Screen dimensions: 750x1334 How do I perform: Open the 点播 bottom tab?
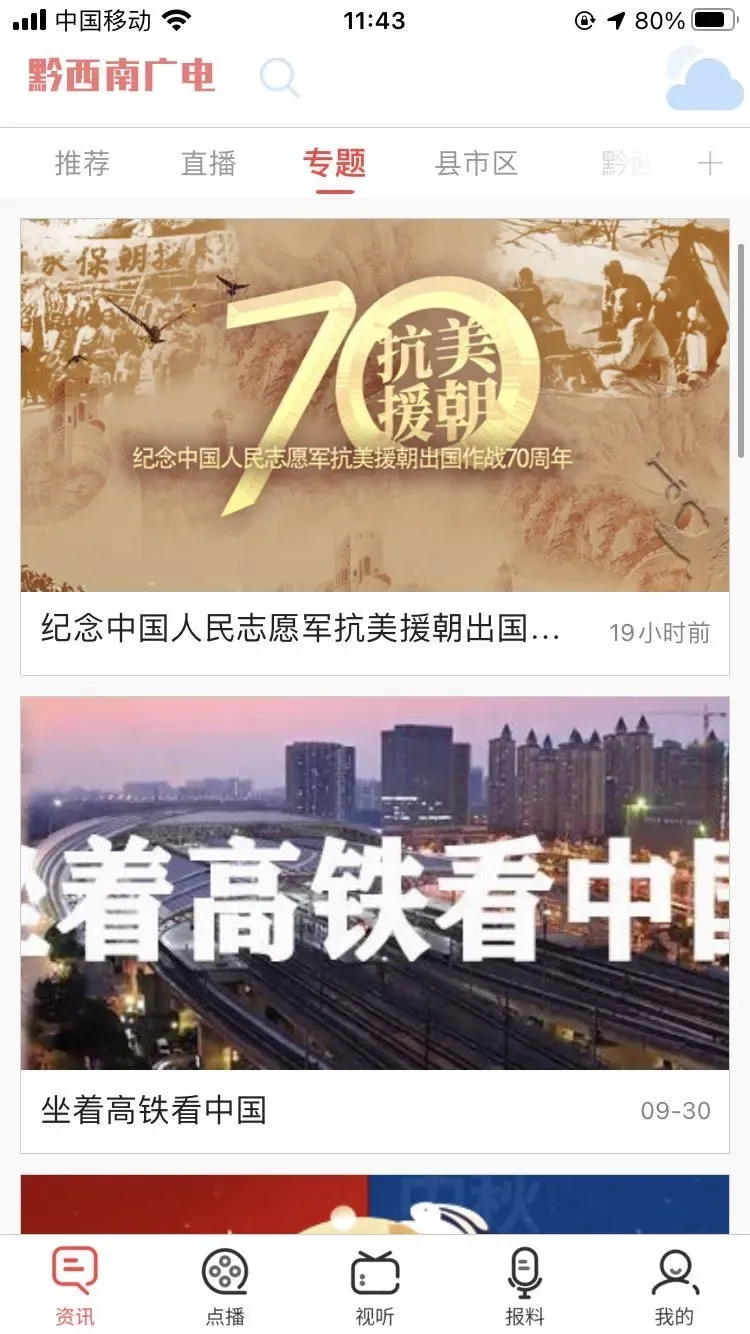(225, 1285)
